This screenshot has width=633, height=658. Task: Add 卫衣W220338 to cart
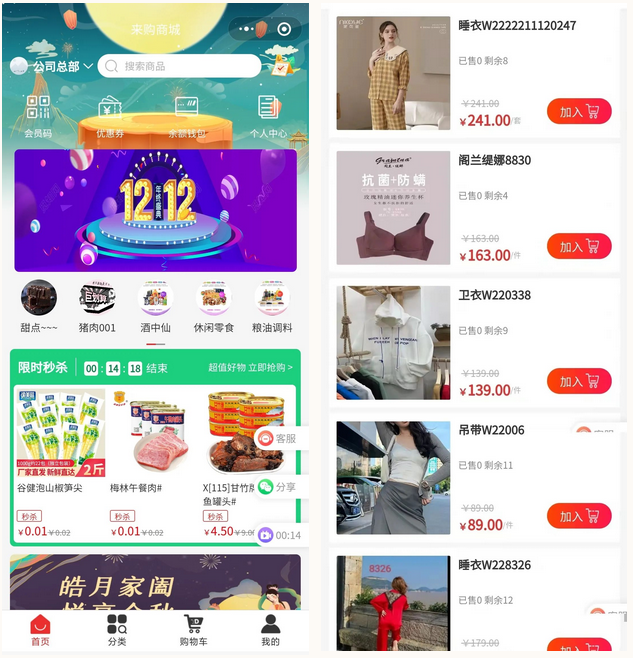click(579, 381)
